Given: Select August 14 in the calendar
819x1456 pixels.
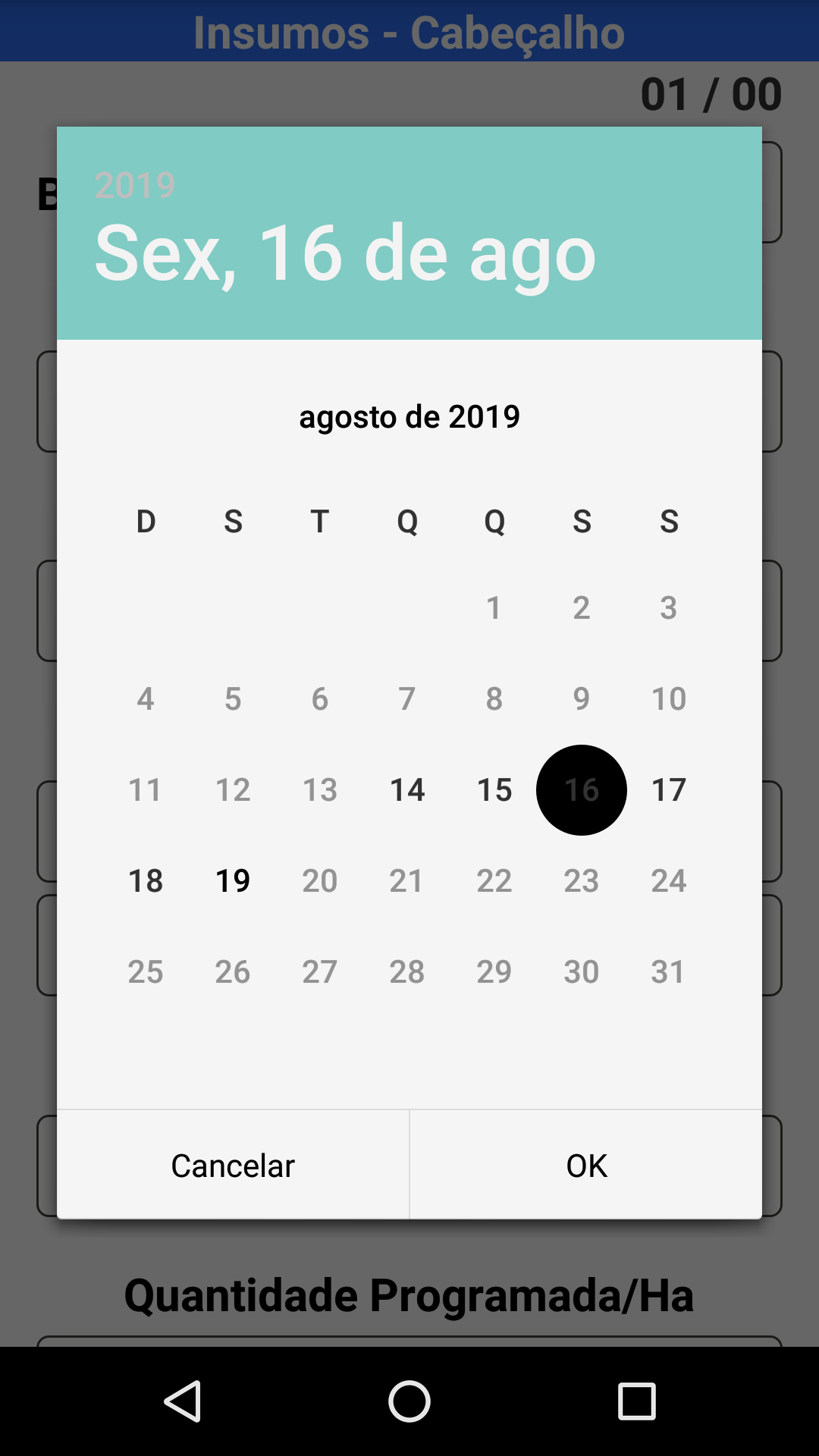Looking at the screenshot, I should pyautogui.click(x=407, y=789).
